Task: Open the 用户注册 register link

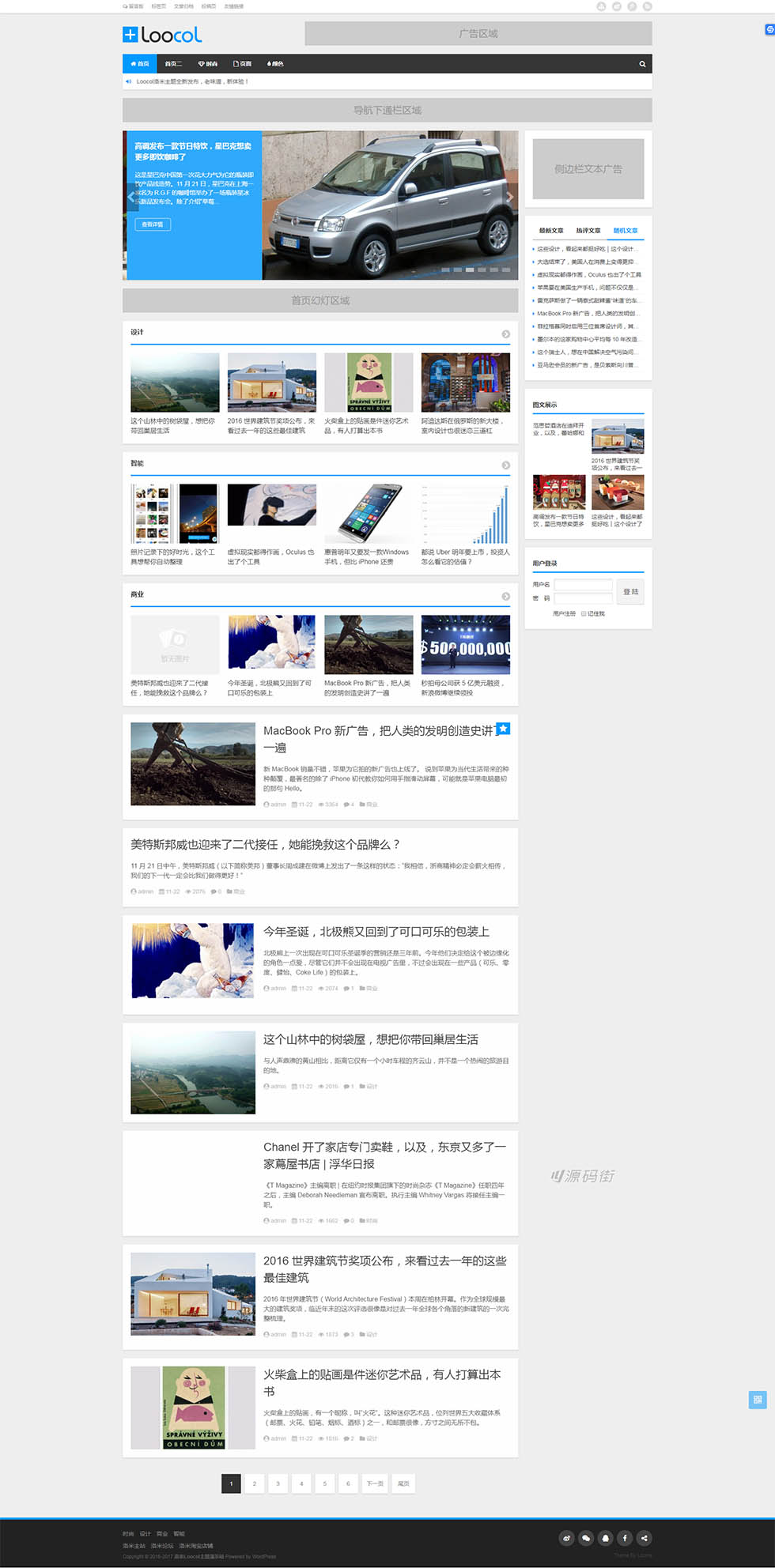Action: click(x=564, y=613)
